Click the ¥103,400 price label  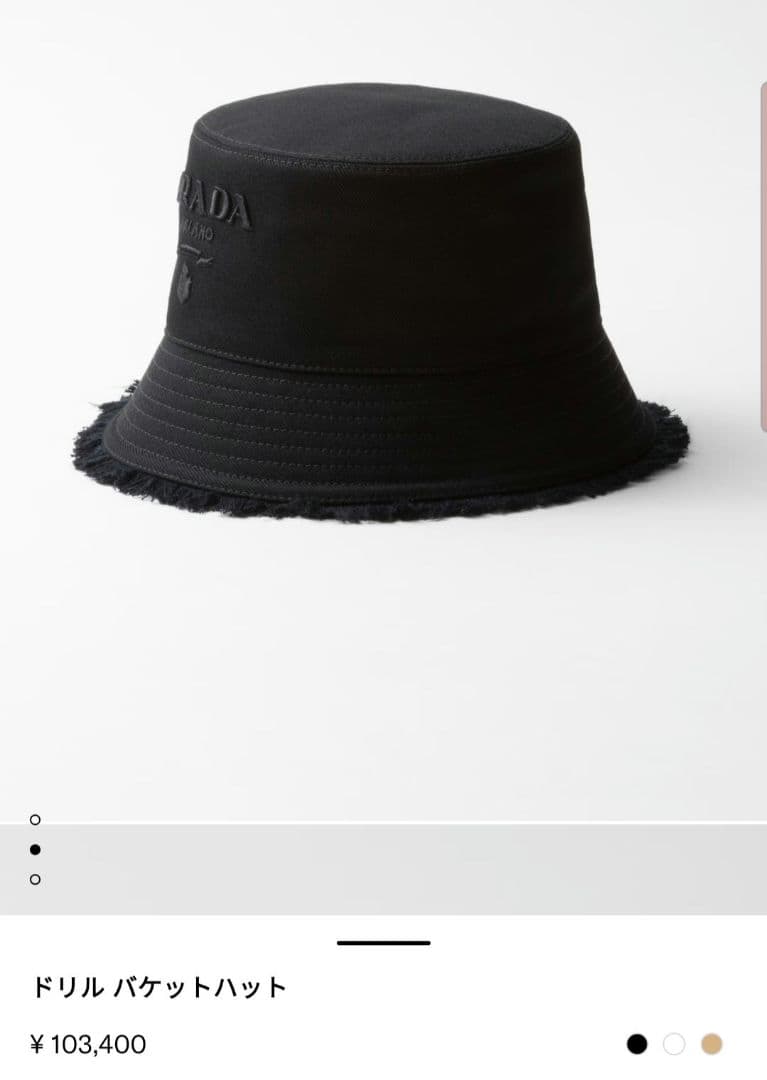(x=86, y=1043)
